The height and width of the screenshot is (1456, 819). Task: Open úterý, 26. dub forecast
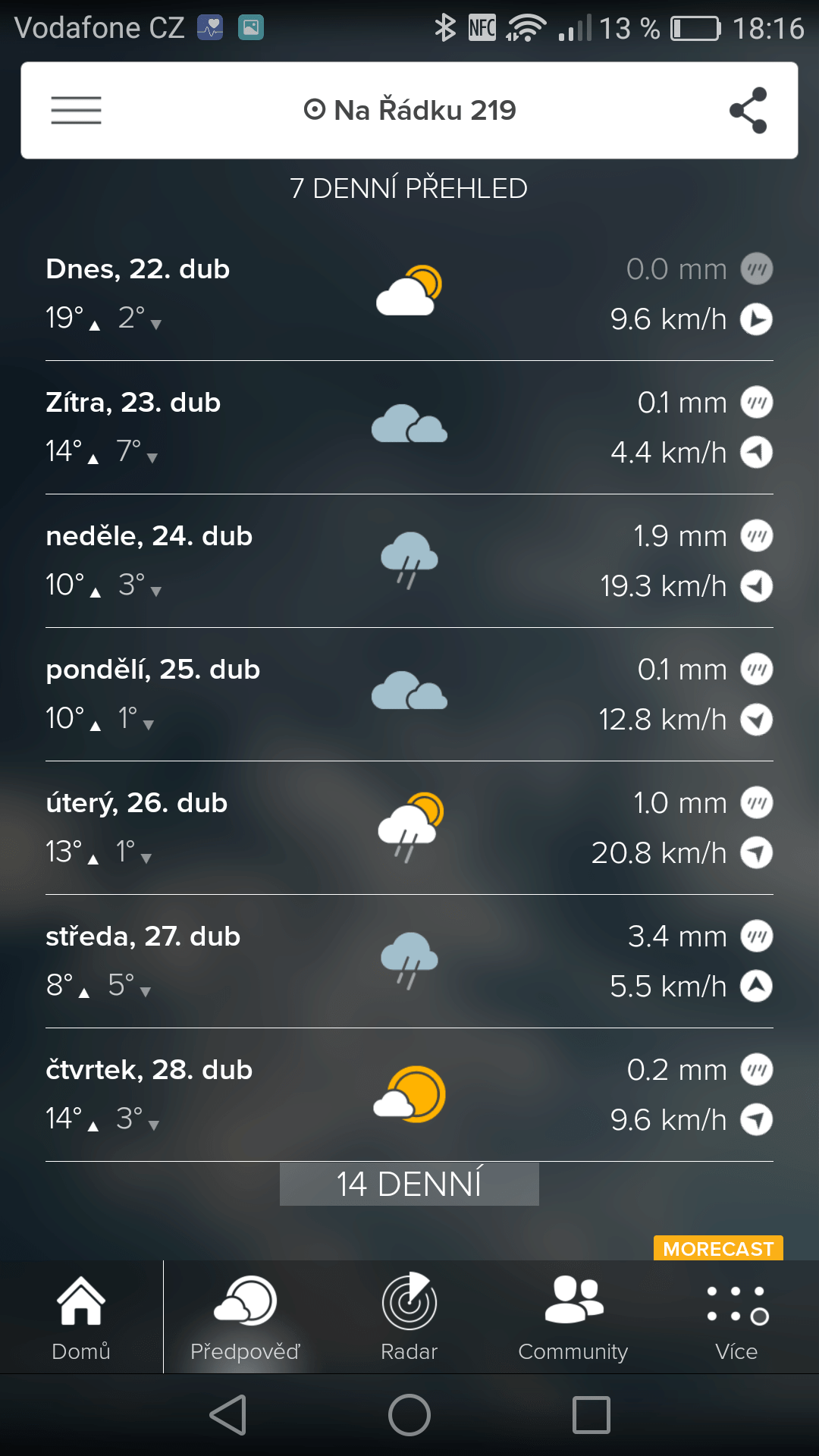pyautogui.click(x=409, y=828)
